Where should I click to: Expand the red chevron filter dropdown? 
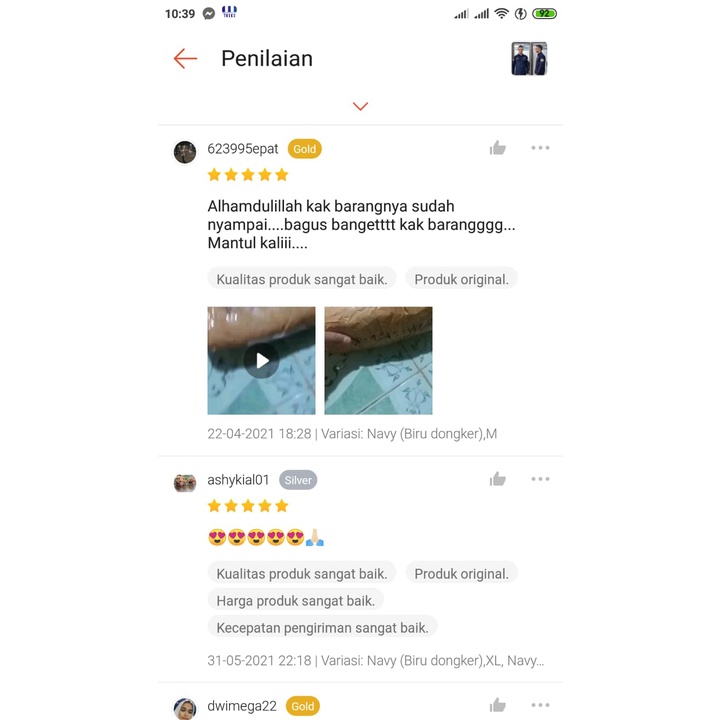361,106
